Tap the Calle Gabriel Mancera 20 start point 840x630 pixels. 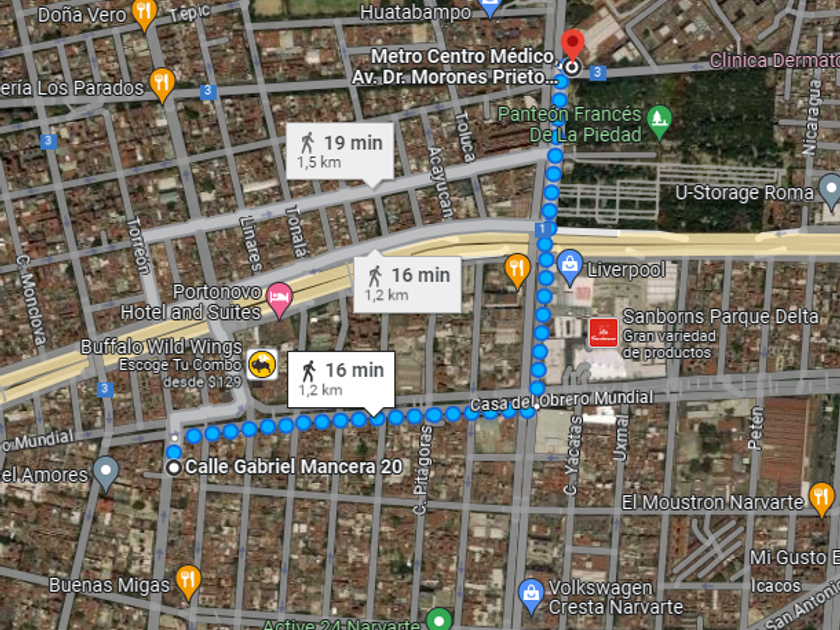coord(174,467)
